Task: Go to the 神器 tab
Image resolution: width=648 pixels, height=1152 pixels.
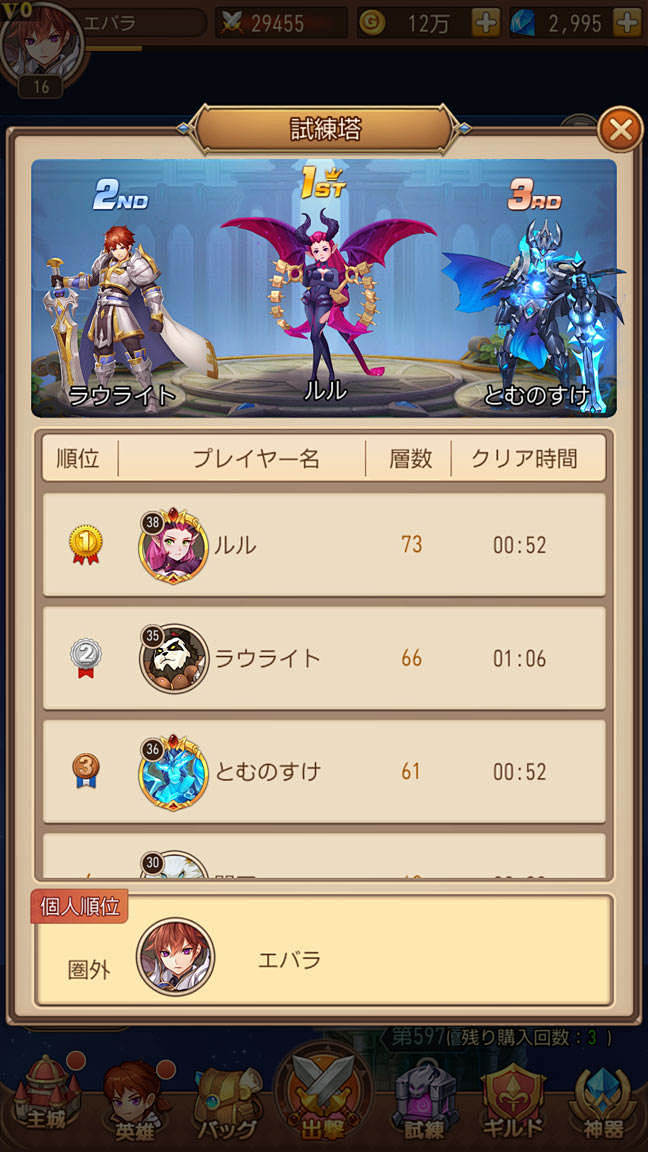Action: click(x=602, y=1103)
